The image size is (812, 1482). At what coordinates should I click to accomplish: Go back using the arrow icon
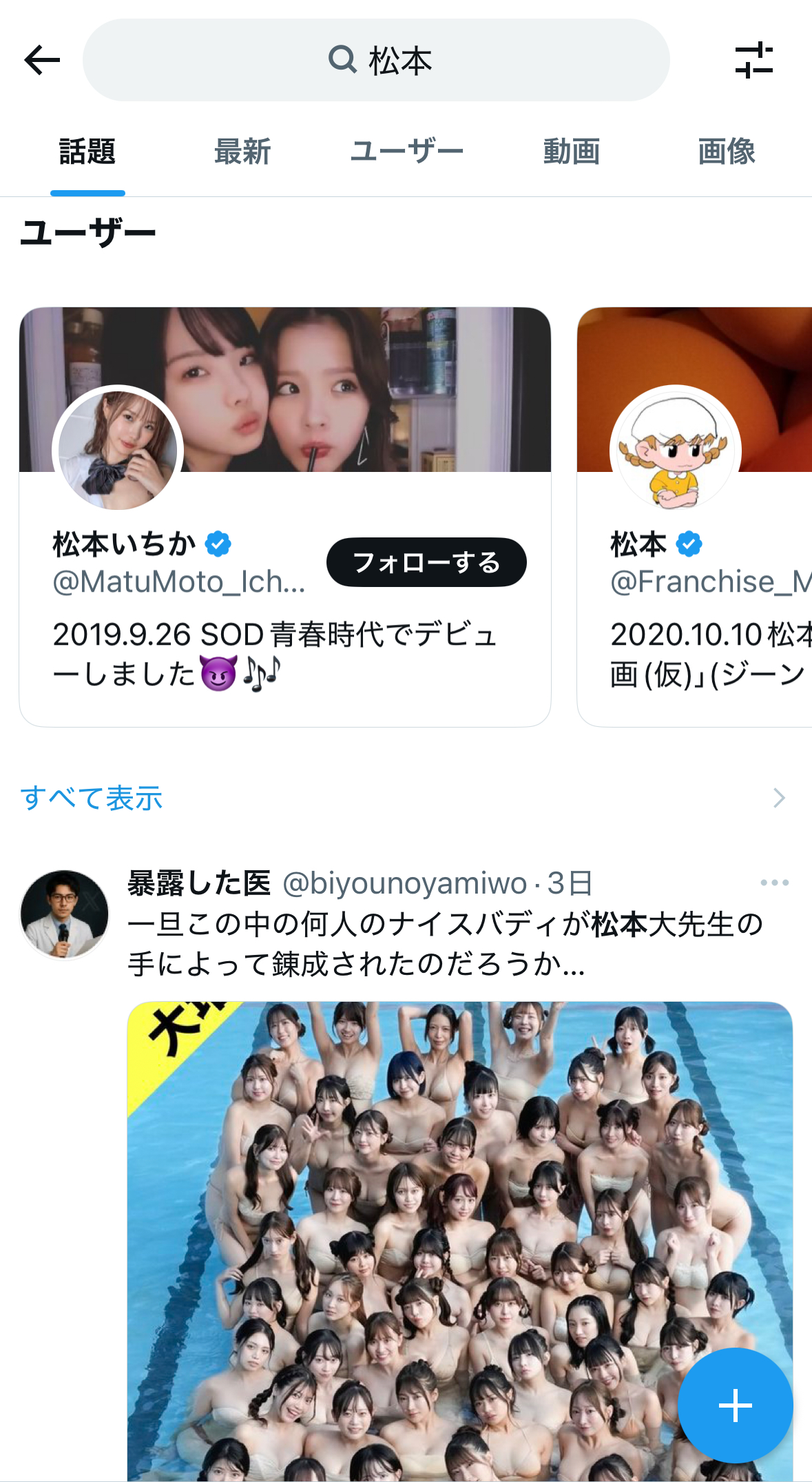click(x=42, y=60)
